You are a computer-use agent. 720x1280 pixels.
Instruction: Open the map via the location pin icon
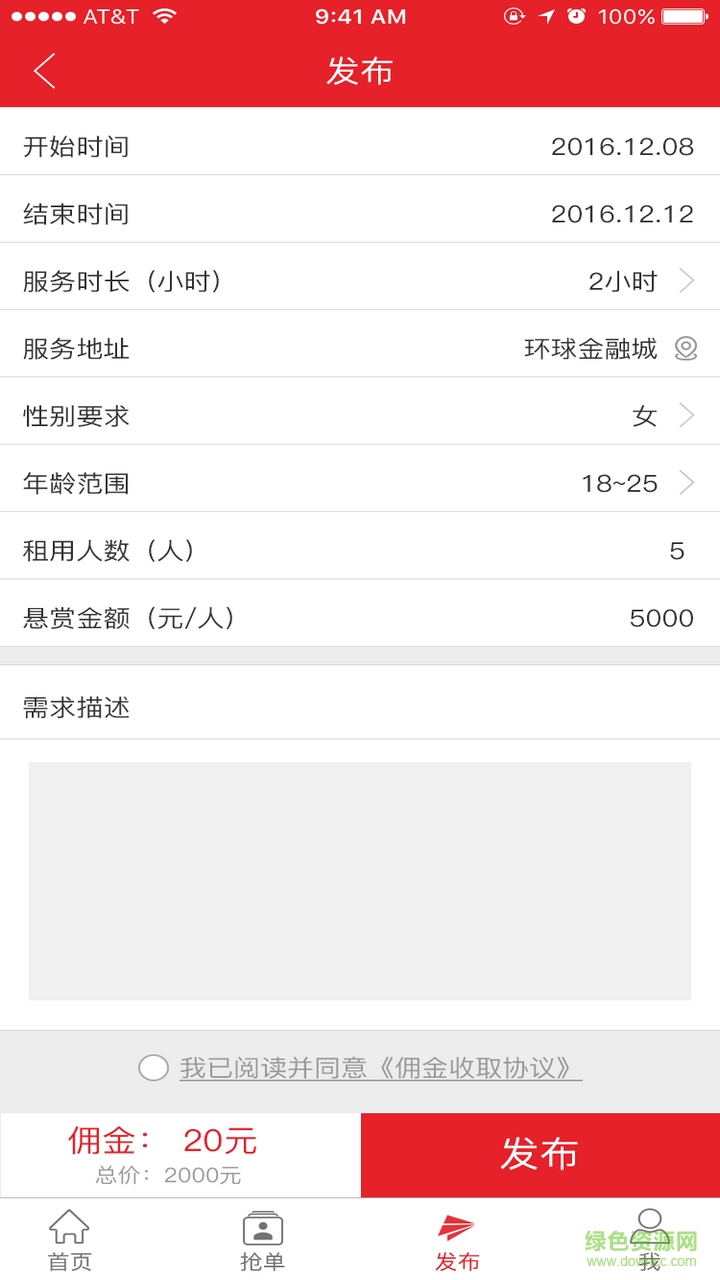(x=685, y=348)
